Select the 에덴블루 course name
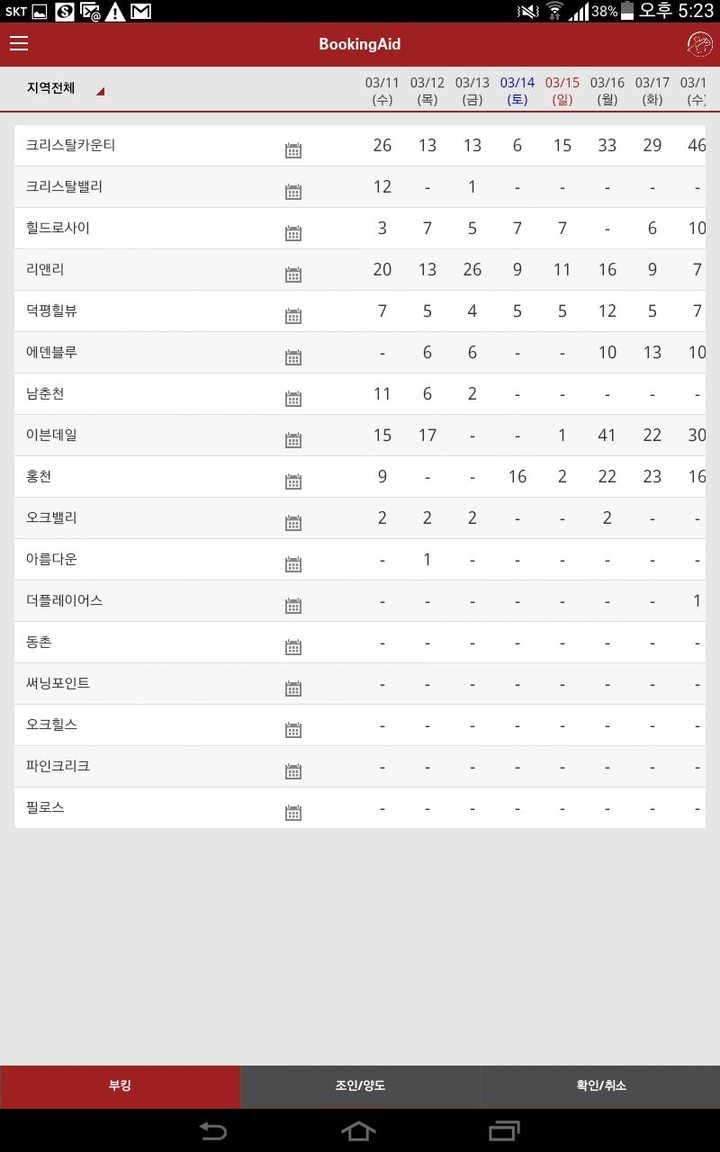Screen dimensions: 720x1152 52,352
